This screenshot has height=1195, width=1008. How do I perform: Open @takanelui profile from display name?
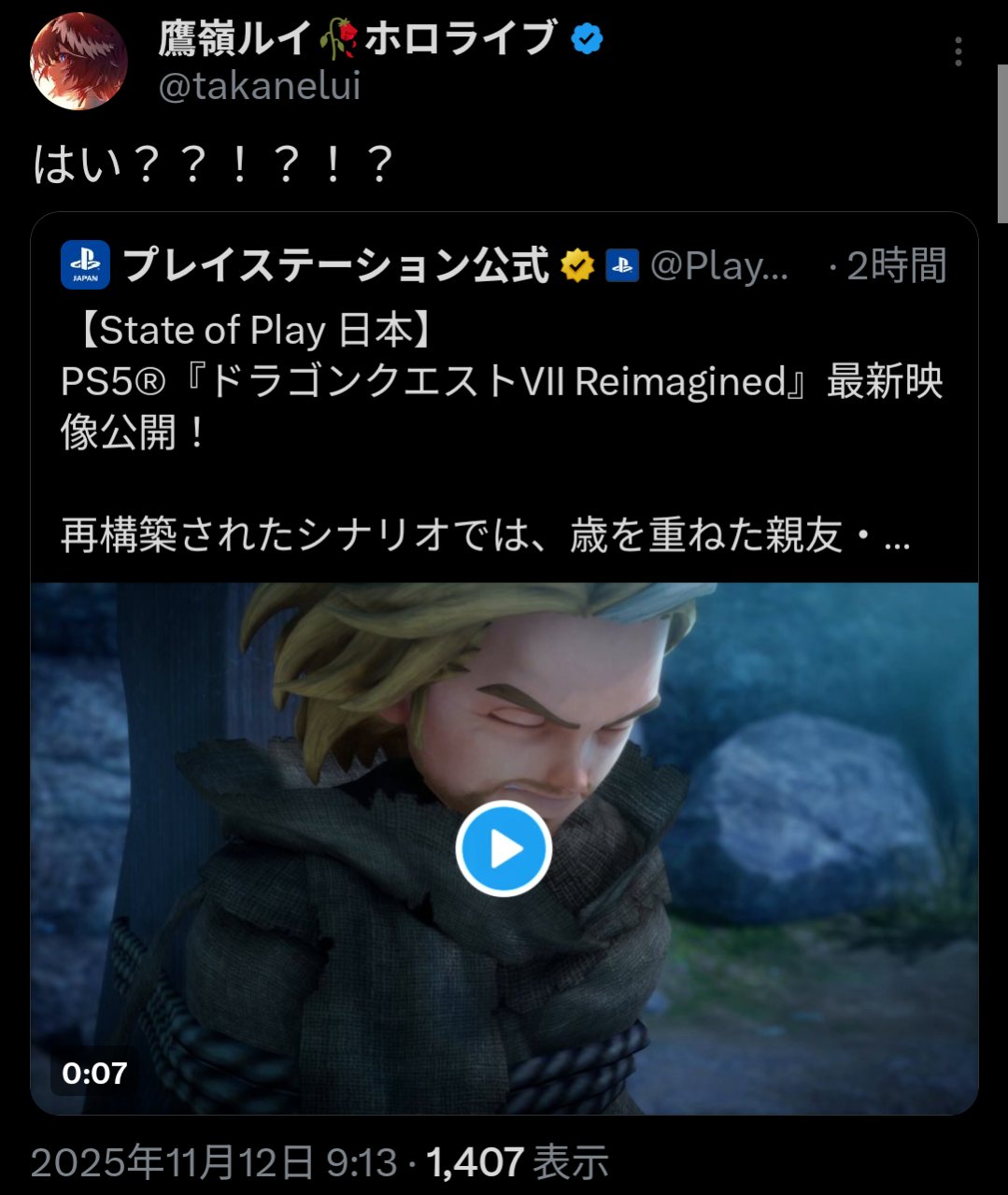tap(355, 39)
